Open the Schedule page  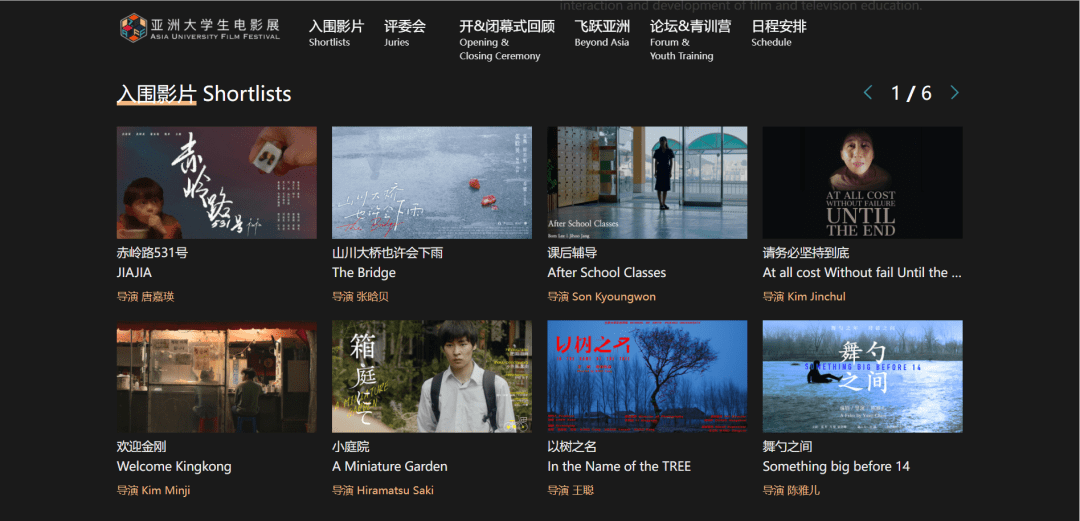pos(778,33)
